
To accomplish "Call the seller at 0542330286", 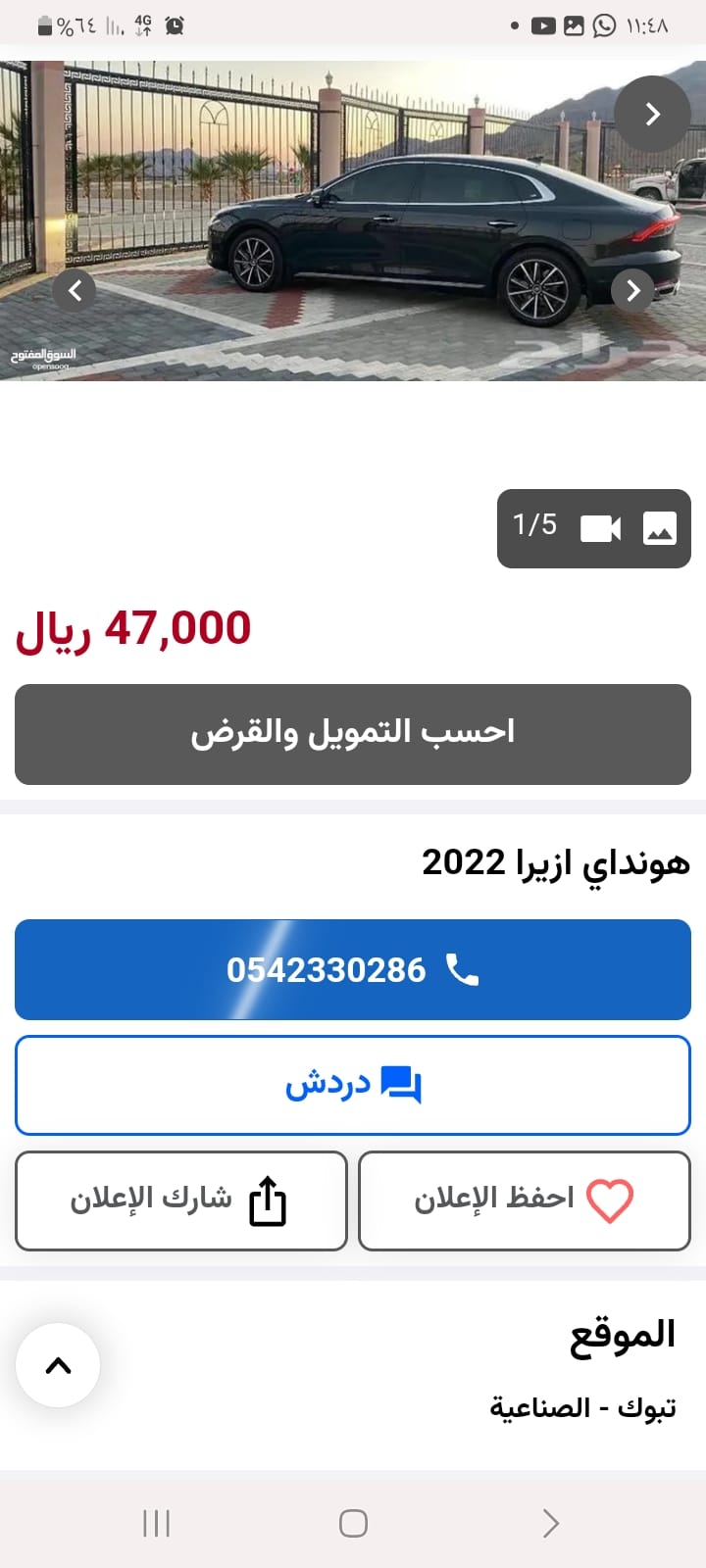I will [x=353, y=969].
